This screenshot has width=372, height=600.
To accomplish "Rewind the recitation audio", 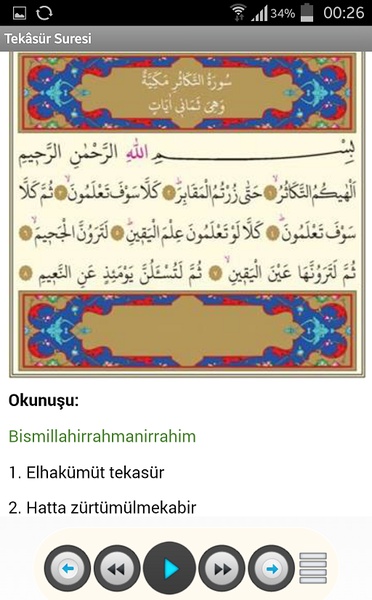I will [117, 569].
